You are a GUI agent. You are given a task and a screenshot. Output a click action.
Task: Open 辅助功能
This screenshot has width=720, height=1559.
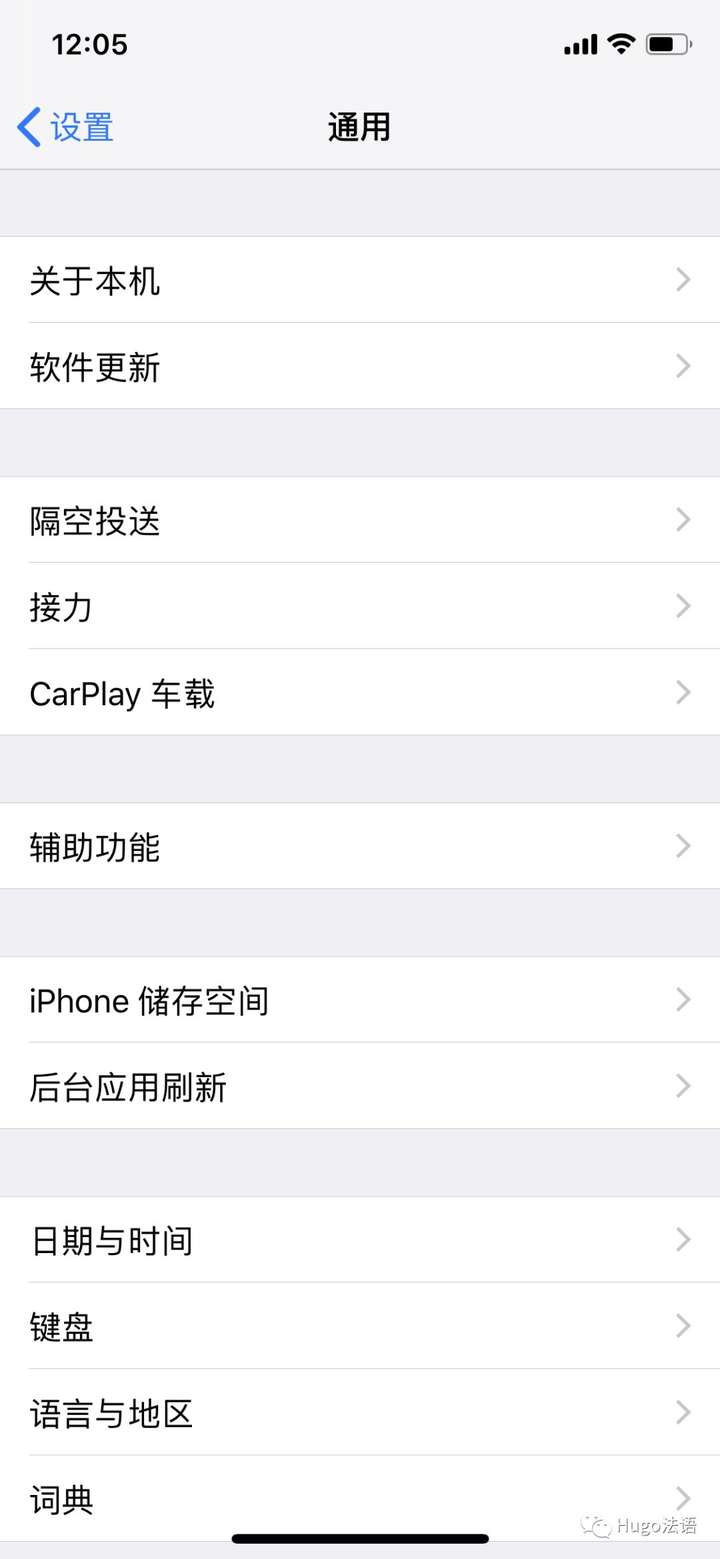tap(360, 846)
